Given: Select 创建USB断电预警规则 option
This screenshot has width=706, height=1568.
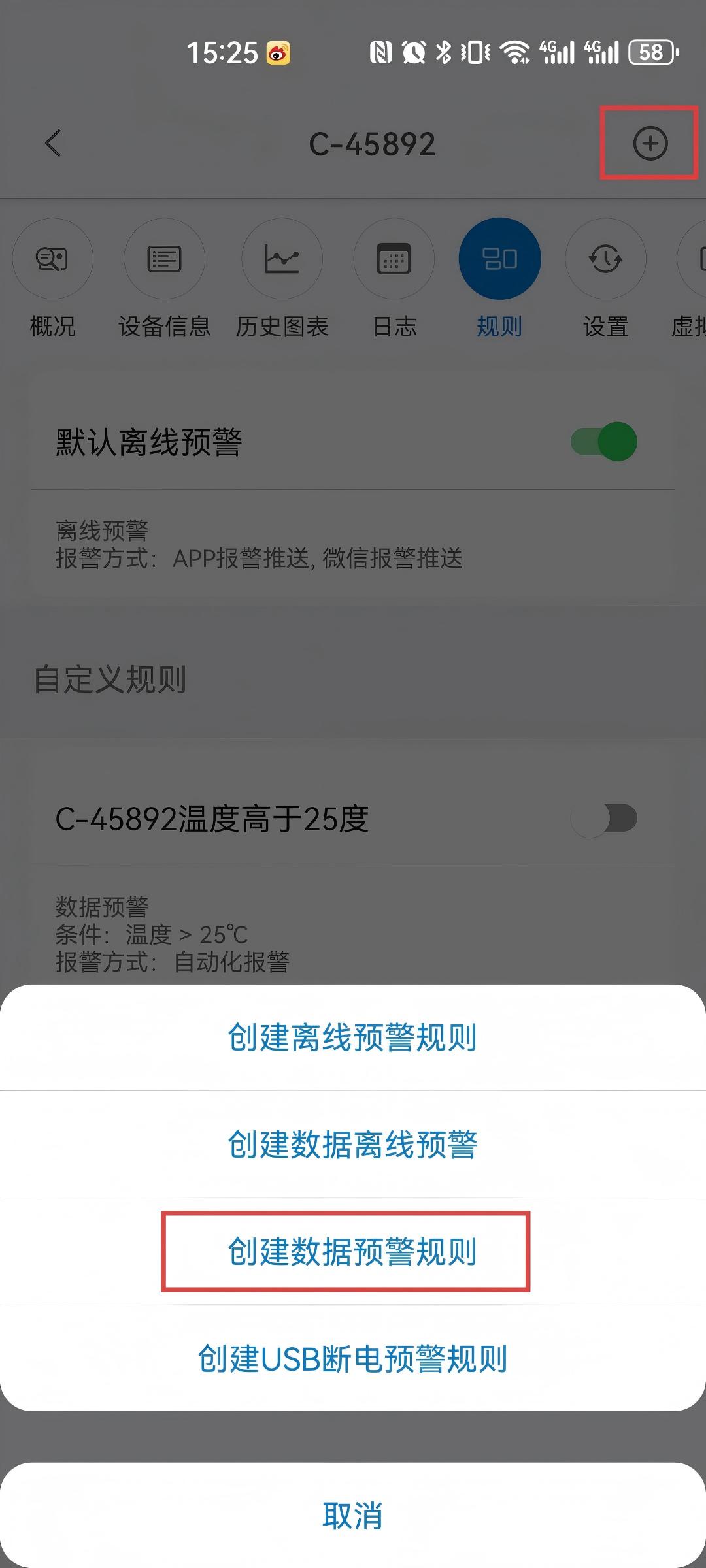Looking at the screenshot, I should [x=352, y=1359].
